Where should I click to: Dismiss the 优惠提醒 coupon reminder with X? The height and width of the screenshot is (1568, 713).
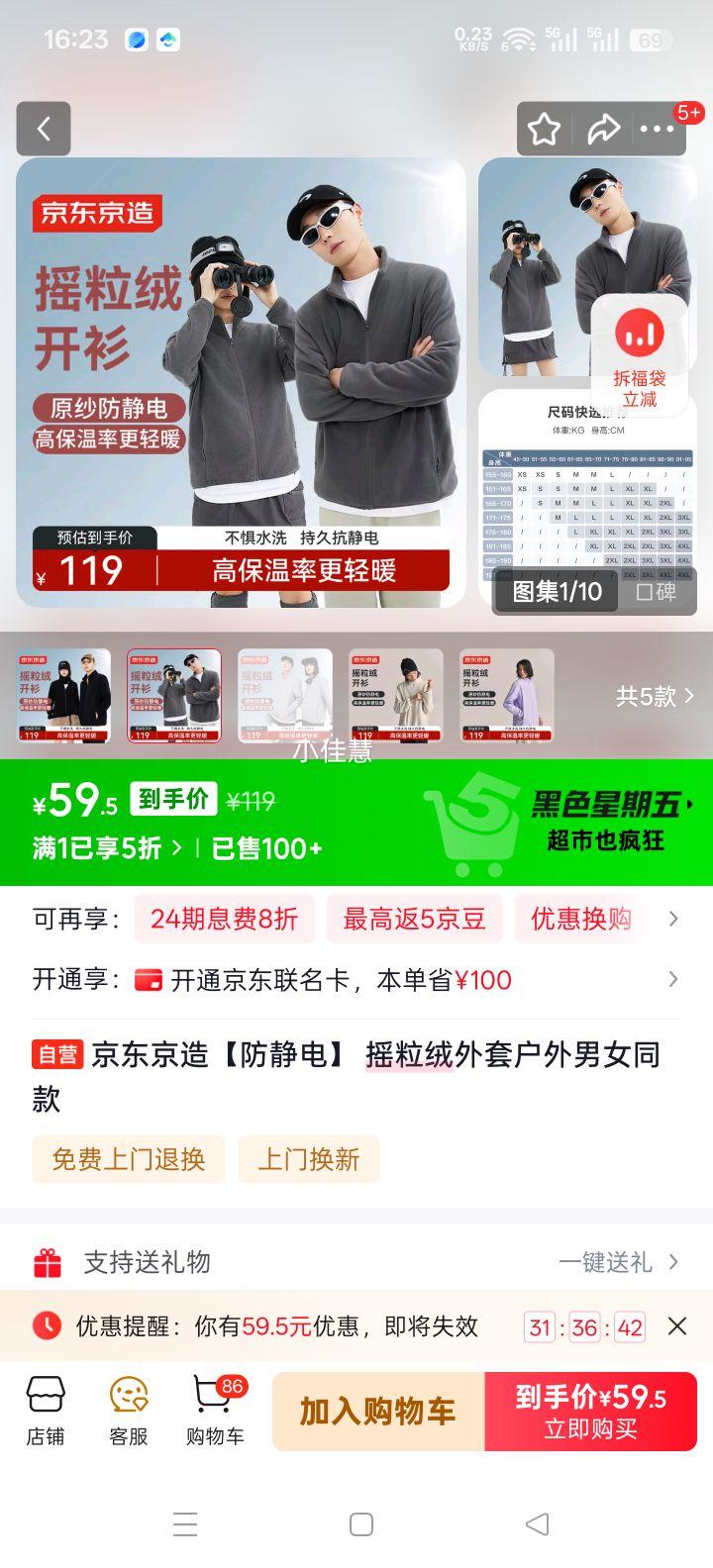[677, 1325]
